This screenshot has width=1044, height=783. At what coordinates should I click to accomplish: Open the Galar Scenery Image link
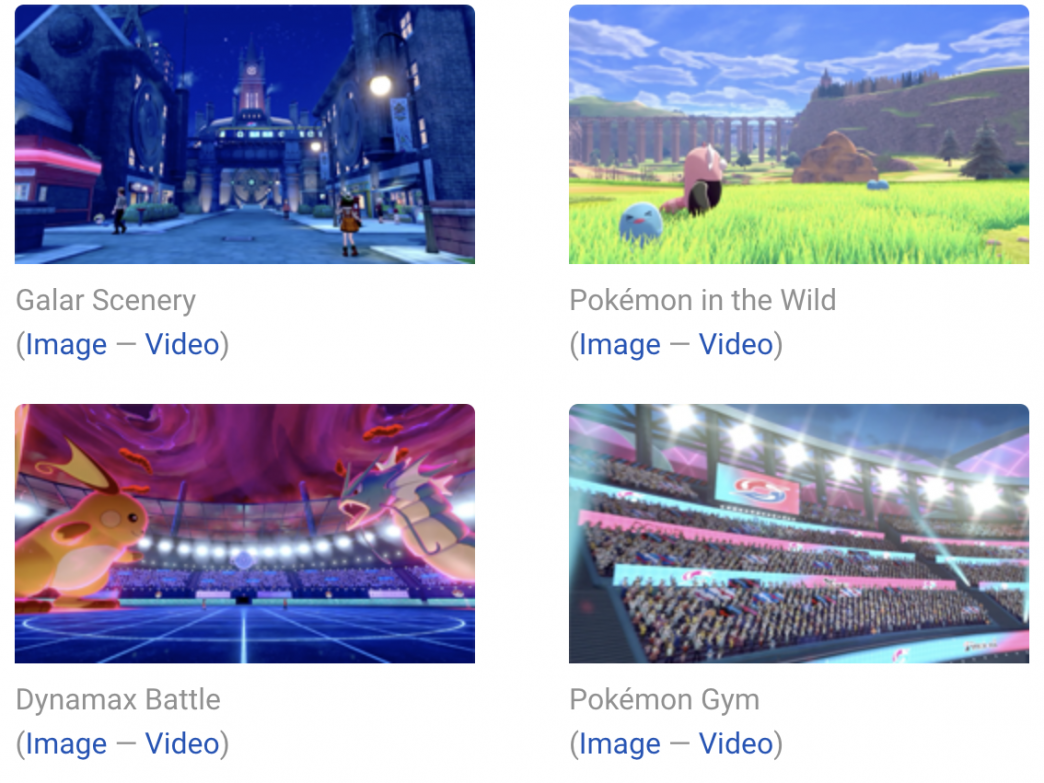click(66, 345)
